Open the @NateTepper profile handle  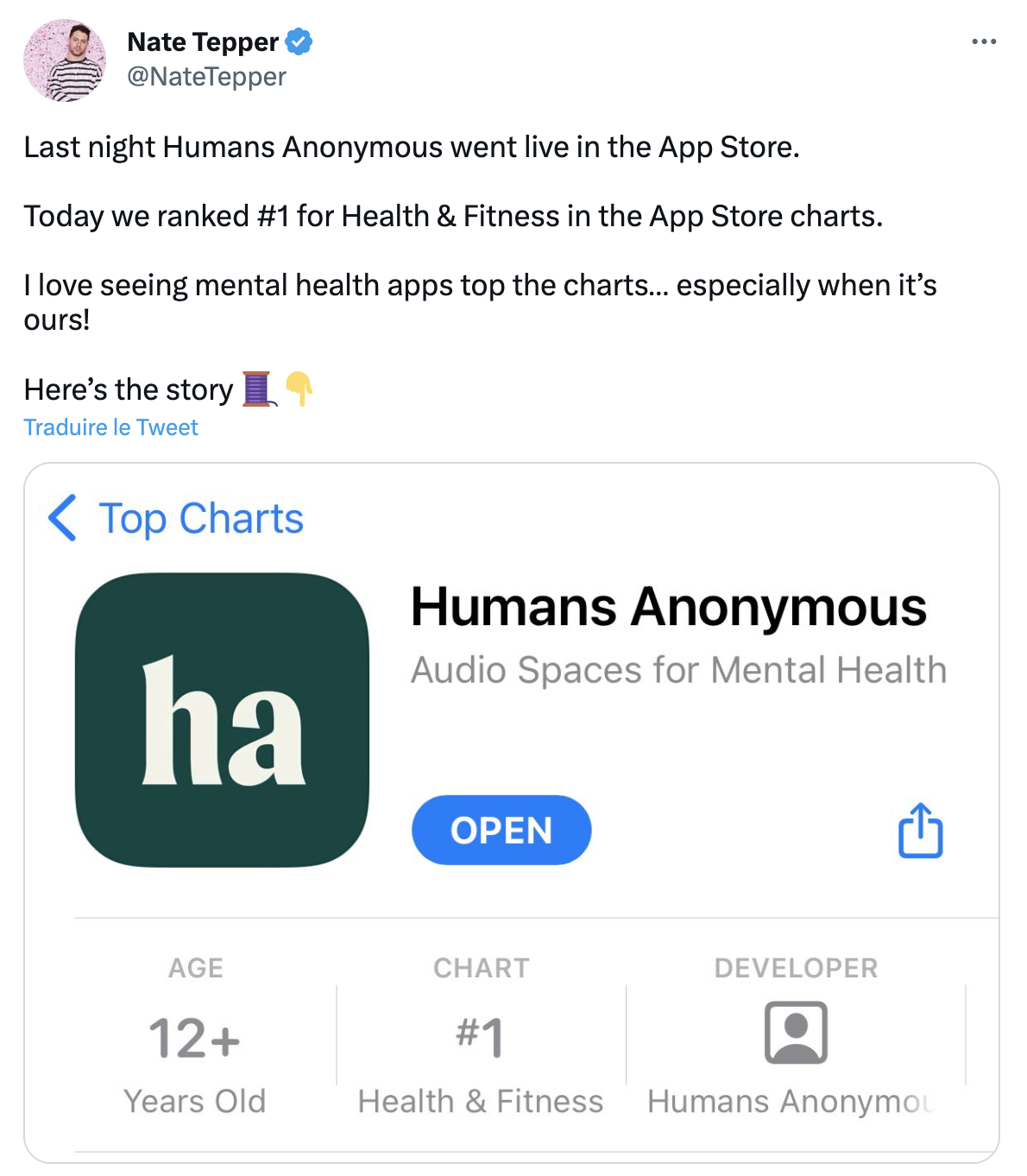(206, 77)
